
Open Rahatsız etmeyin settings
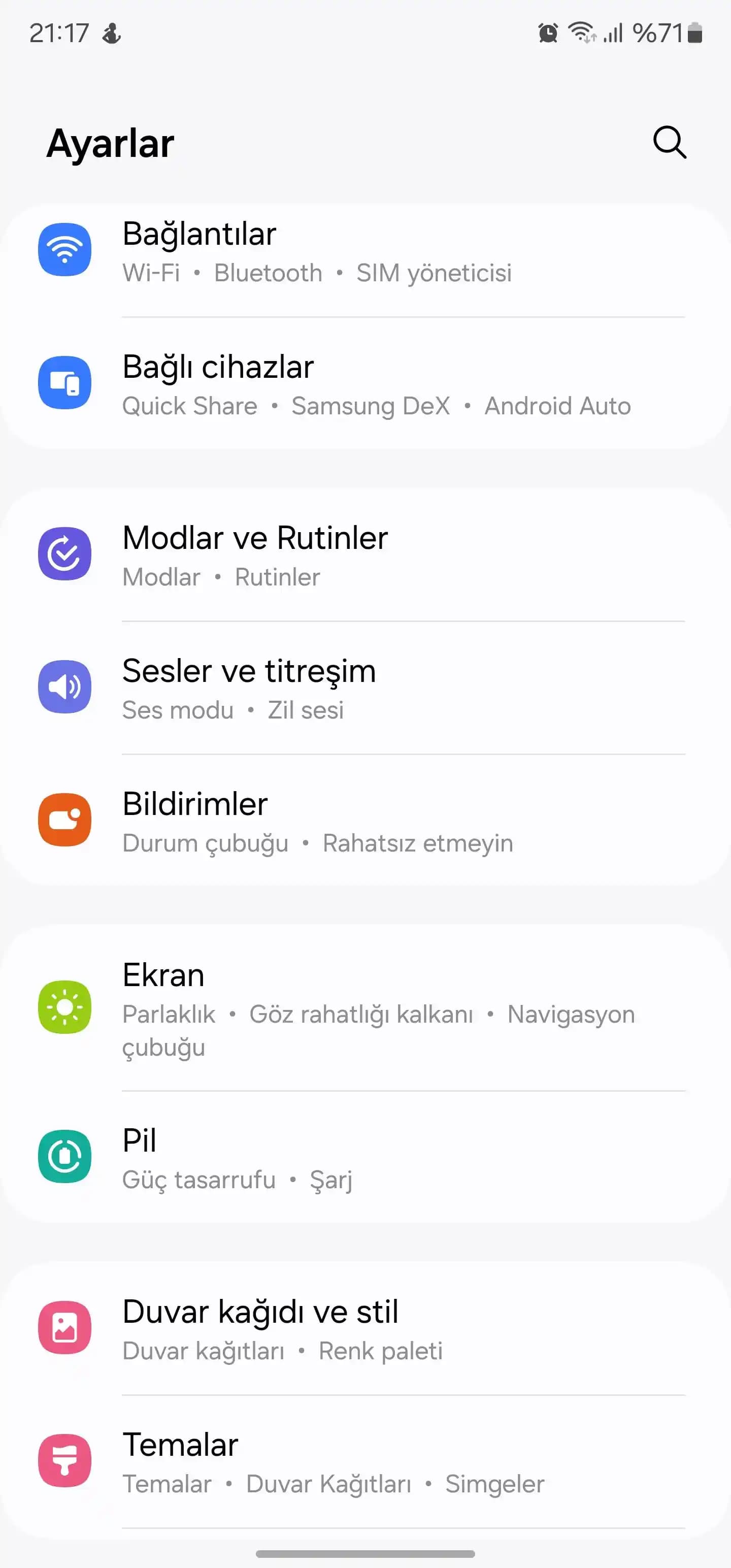[x=419, y=843]
